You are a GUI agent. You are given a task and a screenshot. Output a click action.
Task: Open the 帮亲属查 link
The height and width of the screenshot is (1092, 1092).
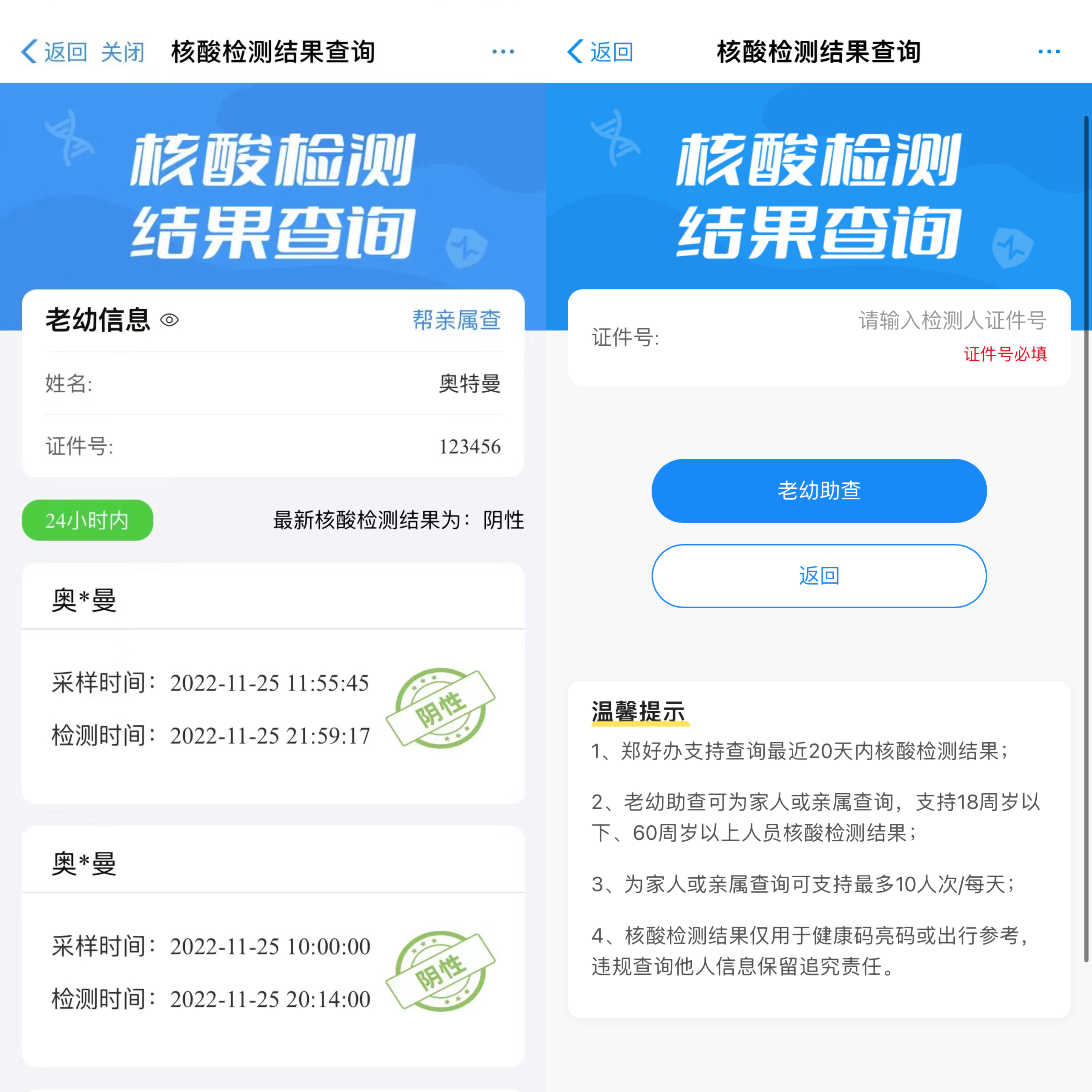(456, 320)
